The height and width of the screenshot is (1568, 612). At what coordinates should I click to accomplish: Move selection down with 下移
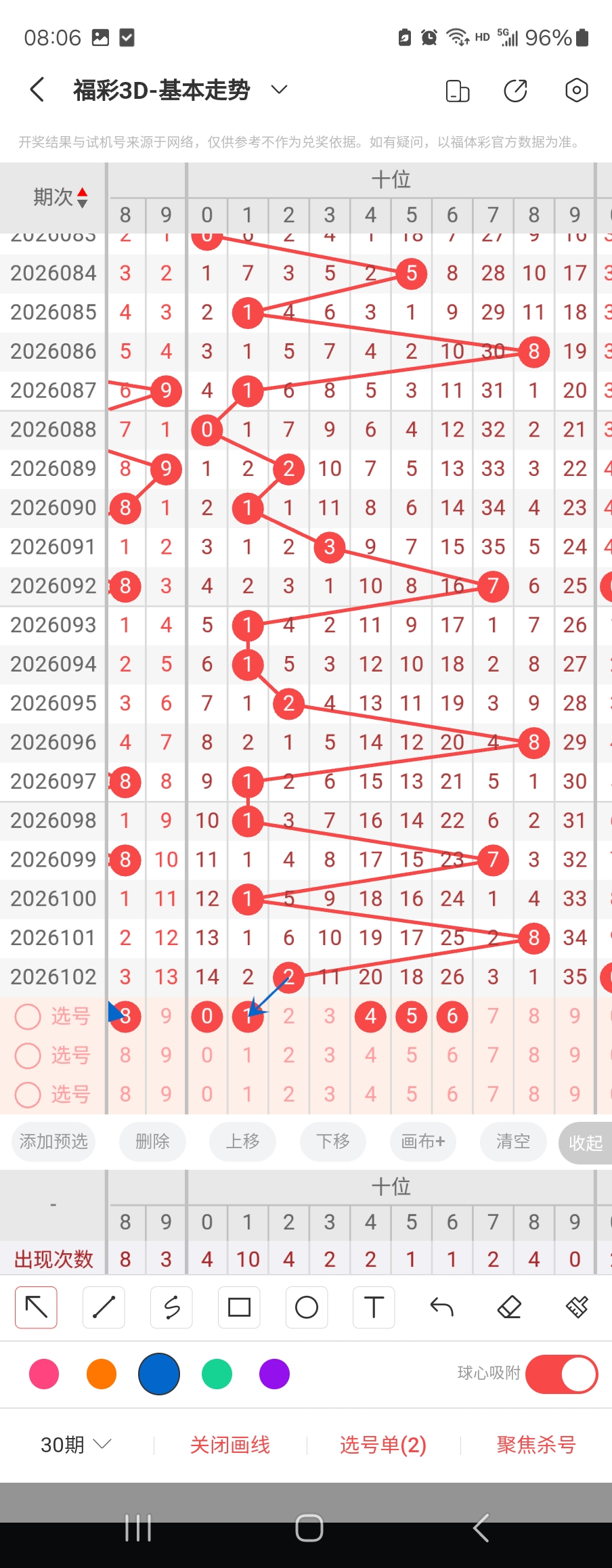click(x=333, y=1141)
